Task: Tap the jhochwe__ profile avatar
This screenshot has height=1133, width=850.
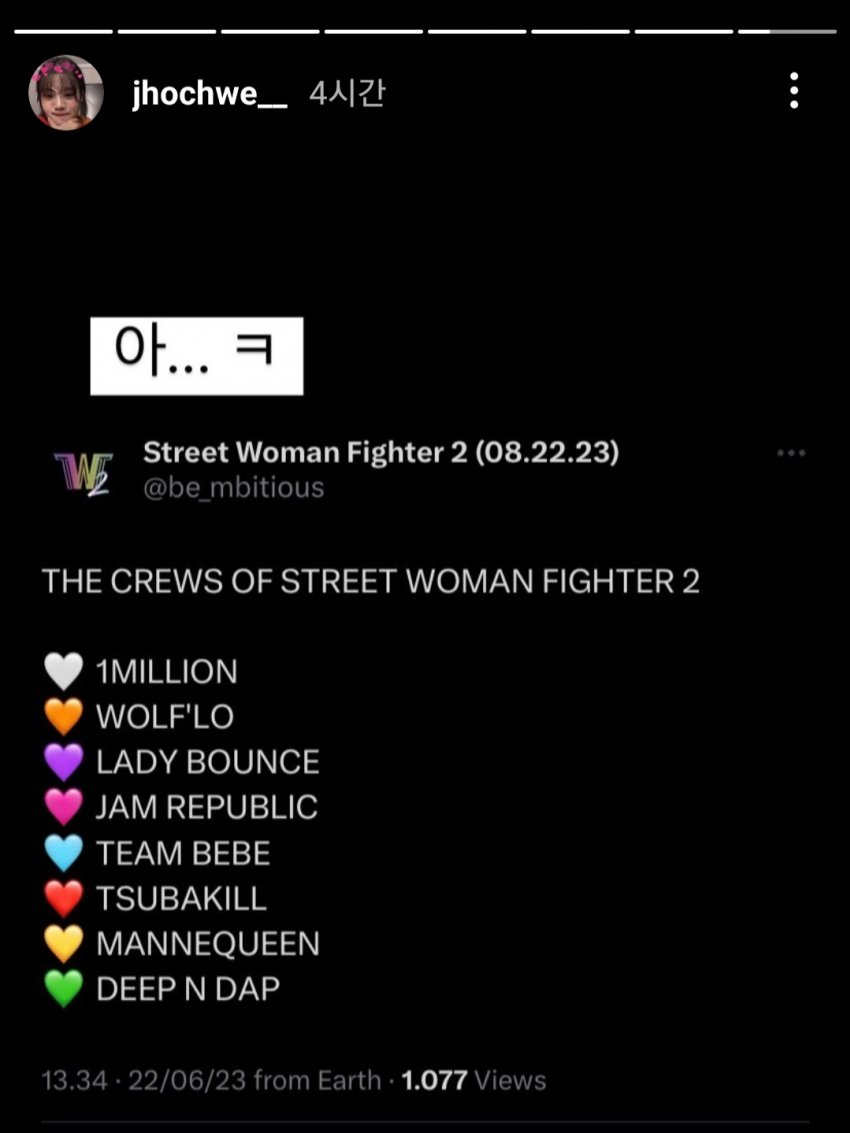Action: pyautogui.click(x=67, y=92)
